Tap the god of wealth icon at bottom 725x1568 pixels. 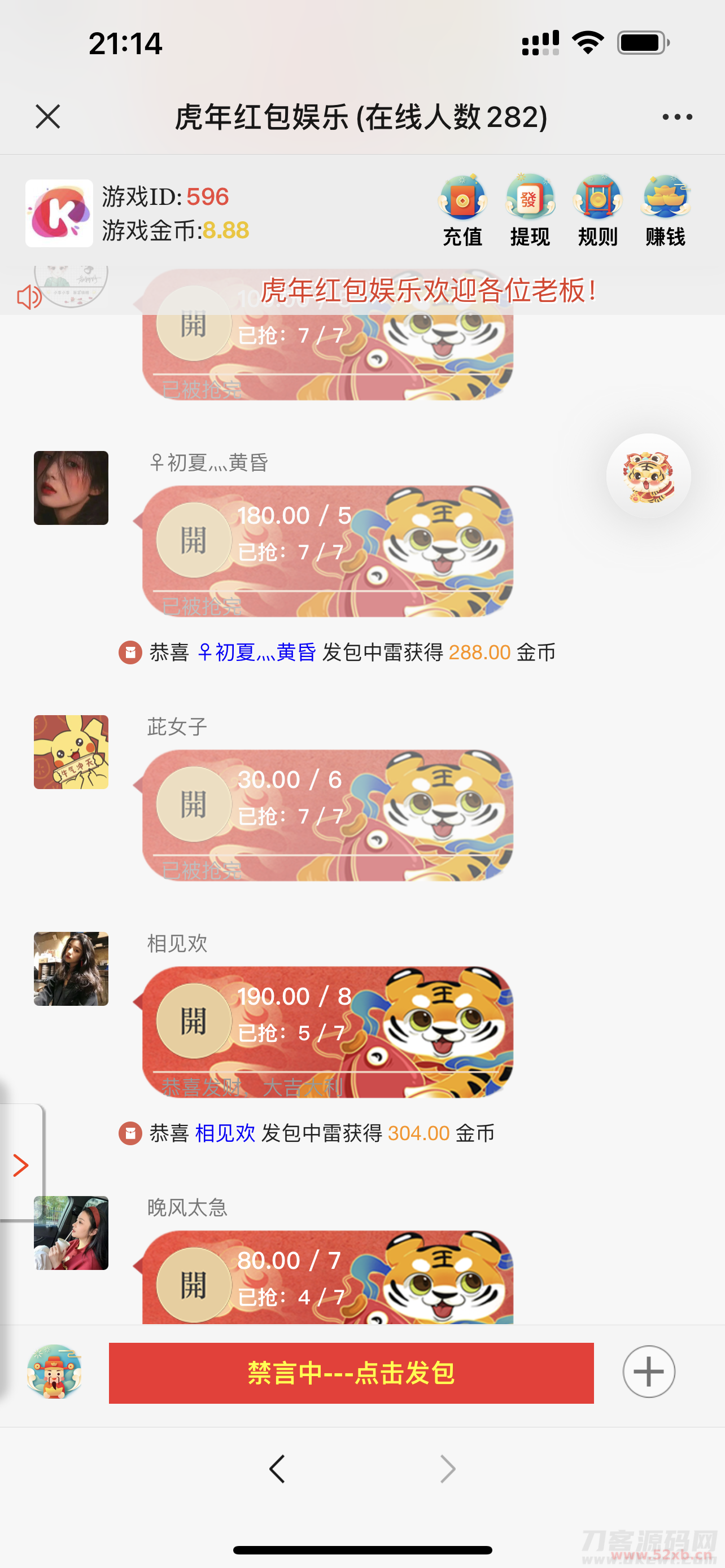pos(54,1372)
